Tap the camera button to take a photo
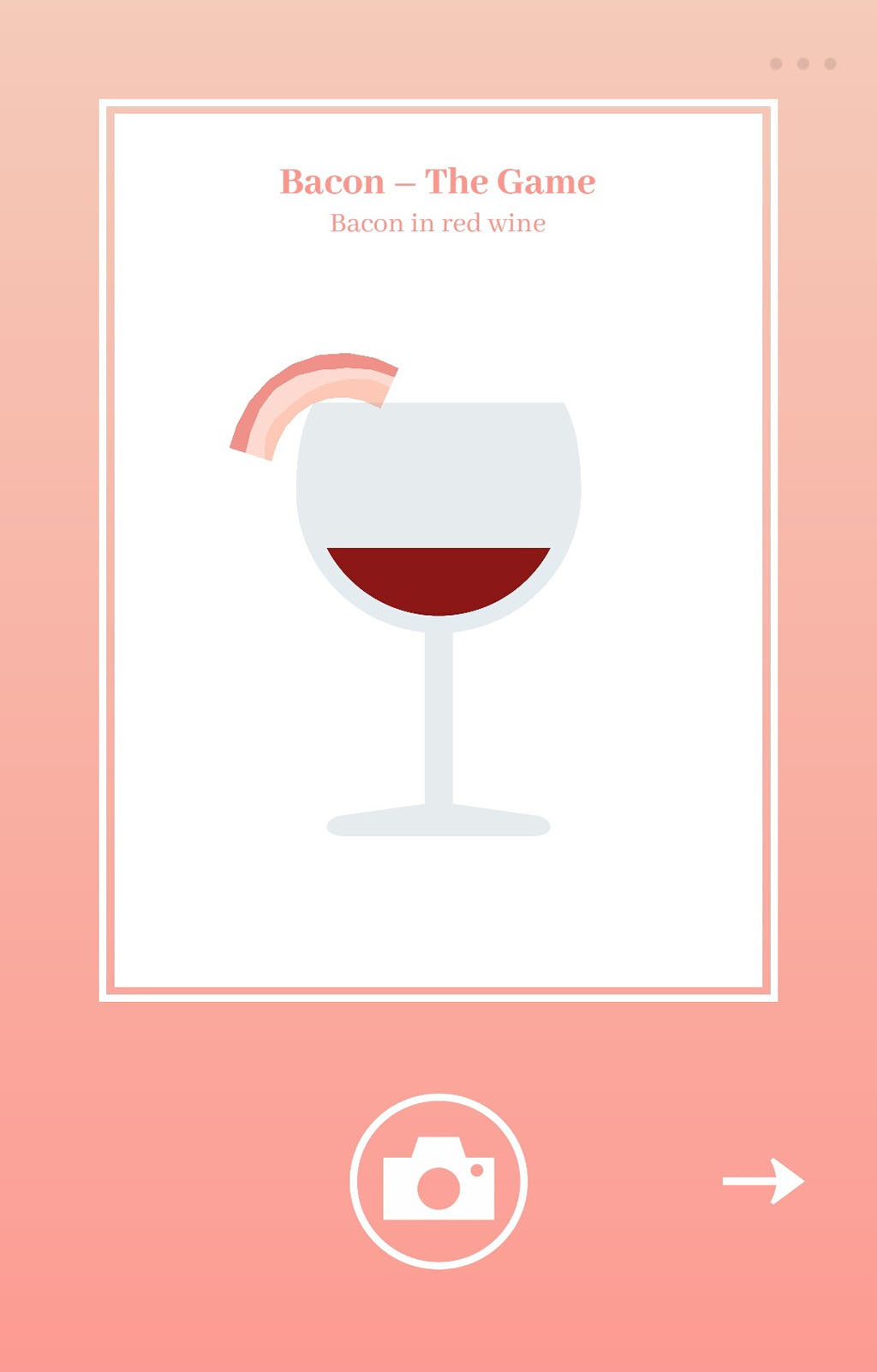 click(438, 1181)
